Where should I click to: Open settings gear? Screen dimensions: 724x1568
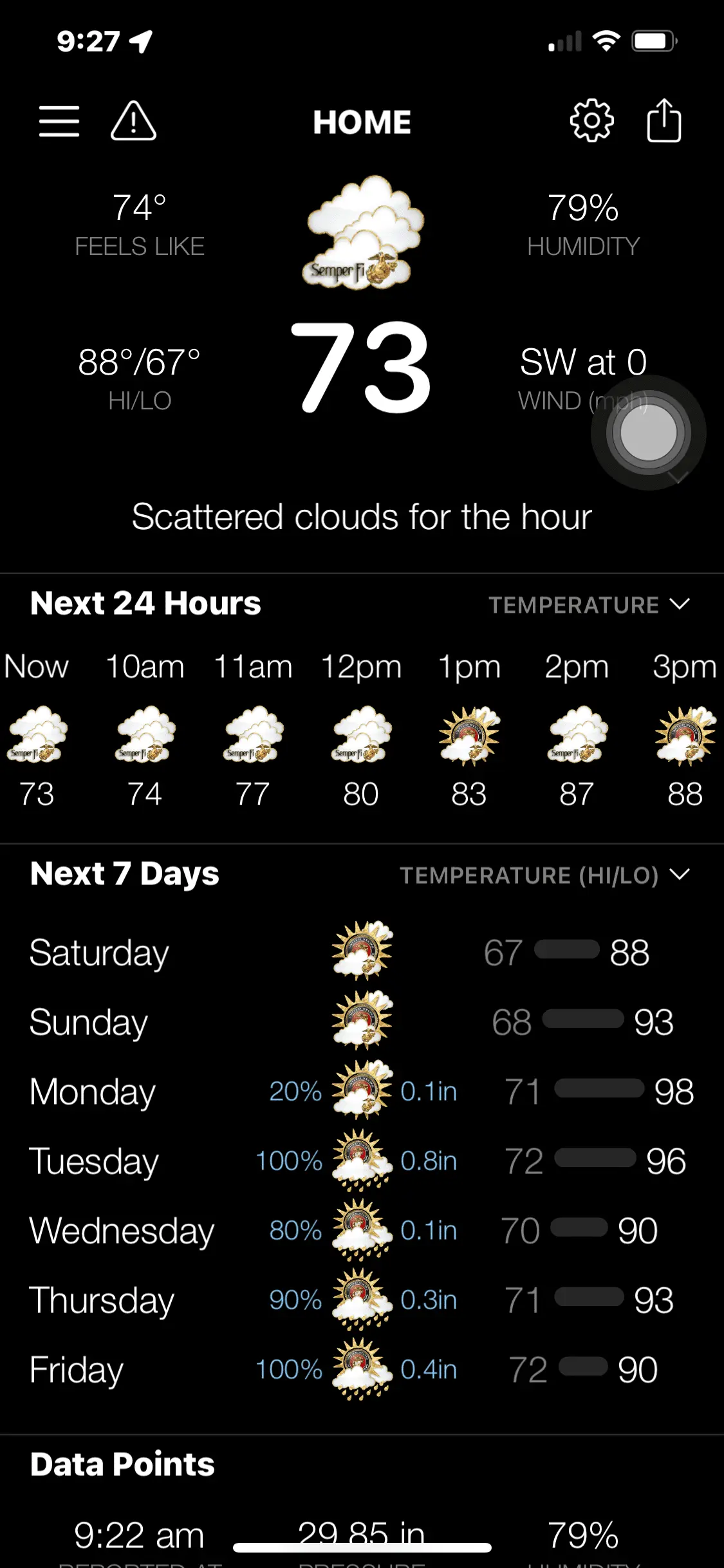(x=591, y=121)
